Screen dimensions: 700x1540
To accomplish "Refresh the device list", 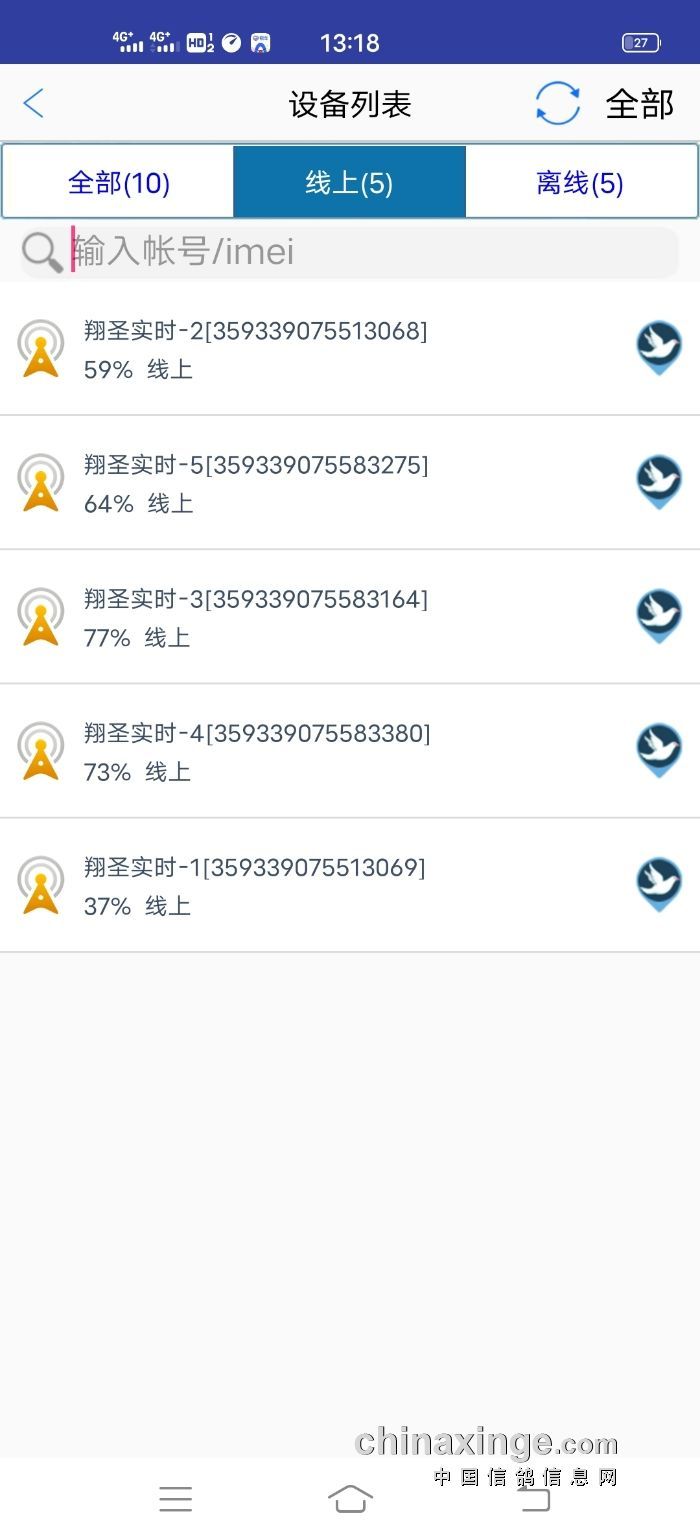I will 557,103.
